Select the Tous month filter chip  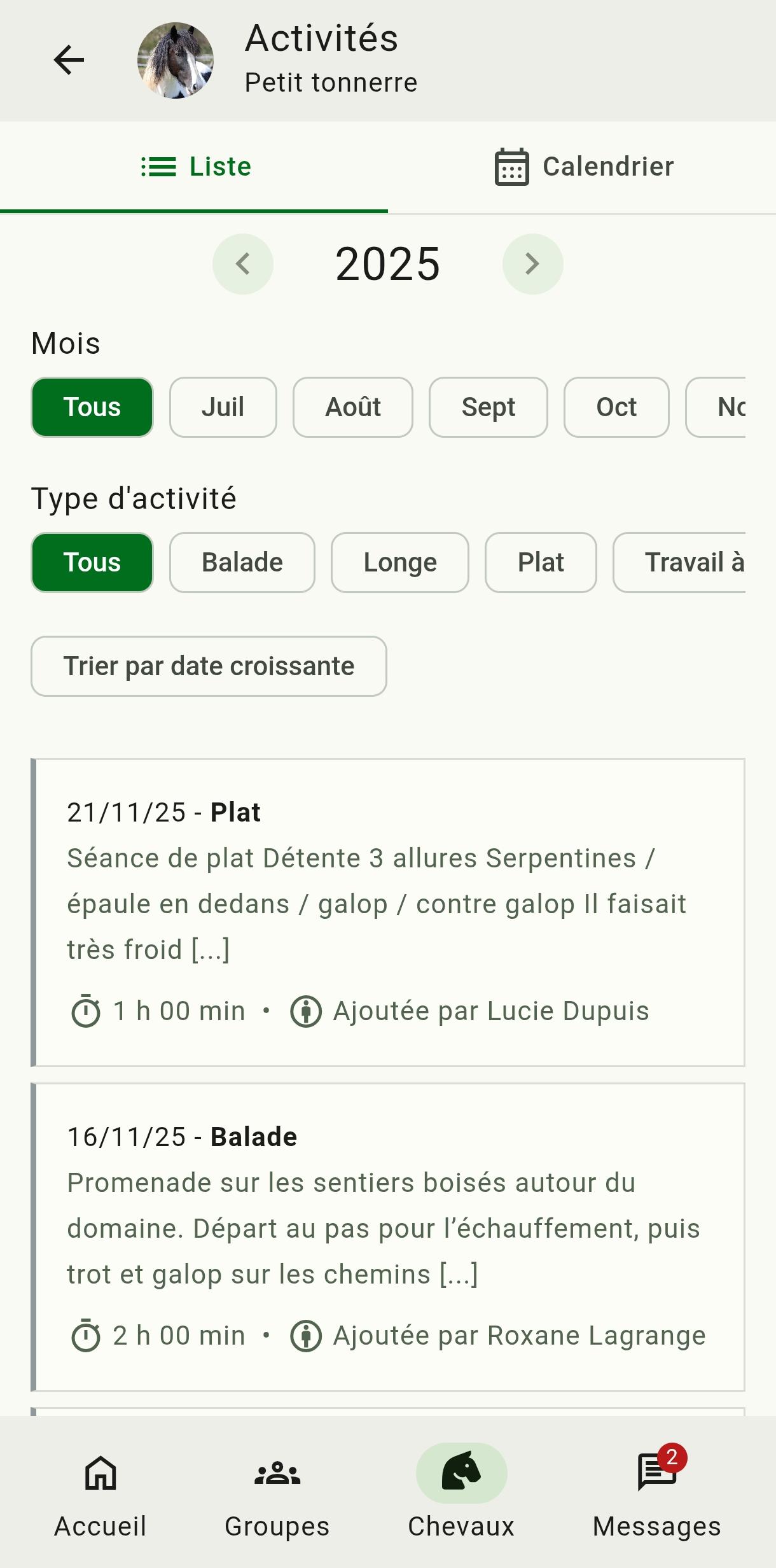click(x=92, y=407)
